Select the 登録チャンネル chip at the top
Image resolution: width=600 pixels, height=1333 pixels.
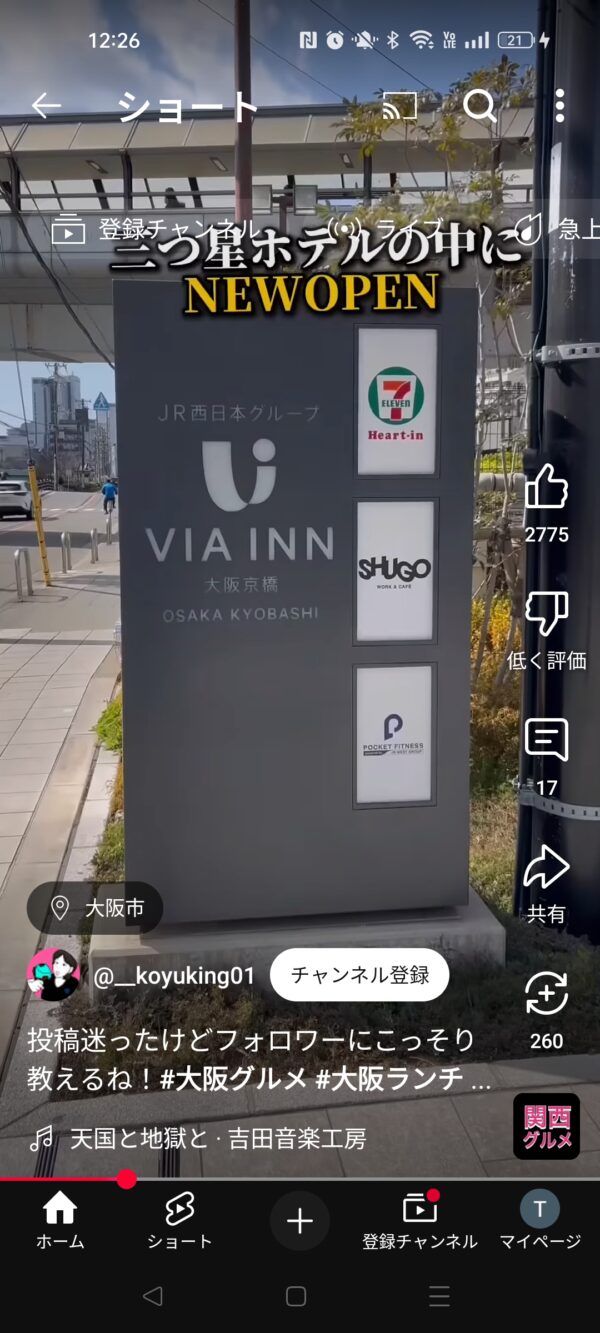(154, 229)
